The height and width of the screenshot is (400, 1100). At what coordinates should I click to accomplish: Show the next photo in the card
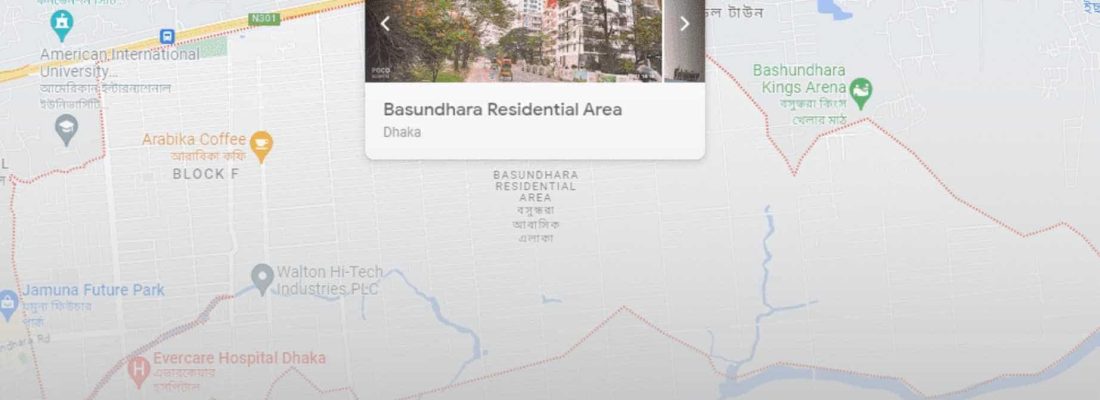[685, 24]
